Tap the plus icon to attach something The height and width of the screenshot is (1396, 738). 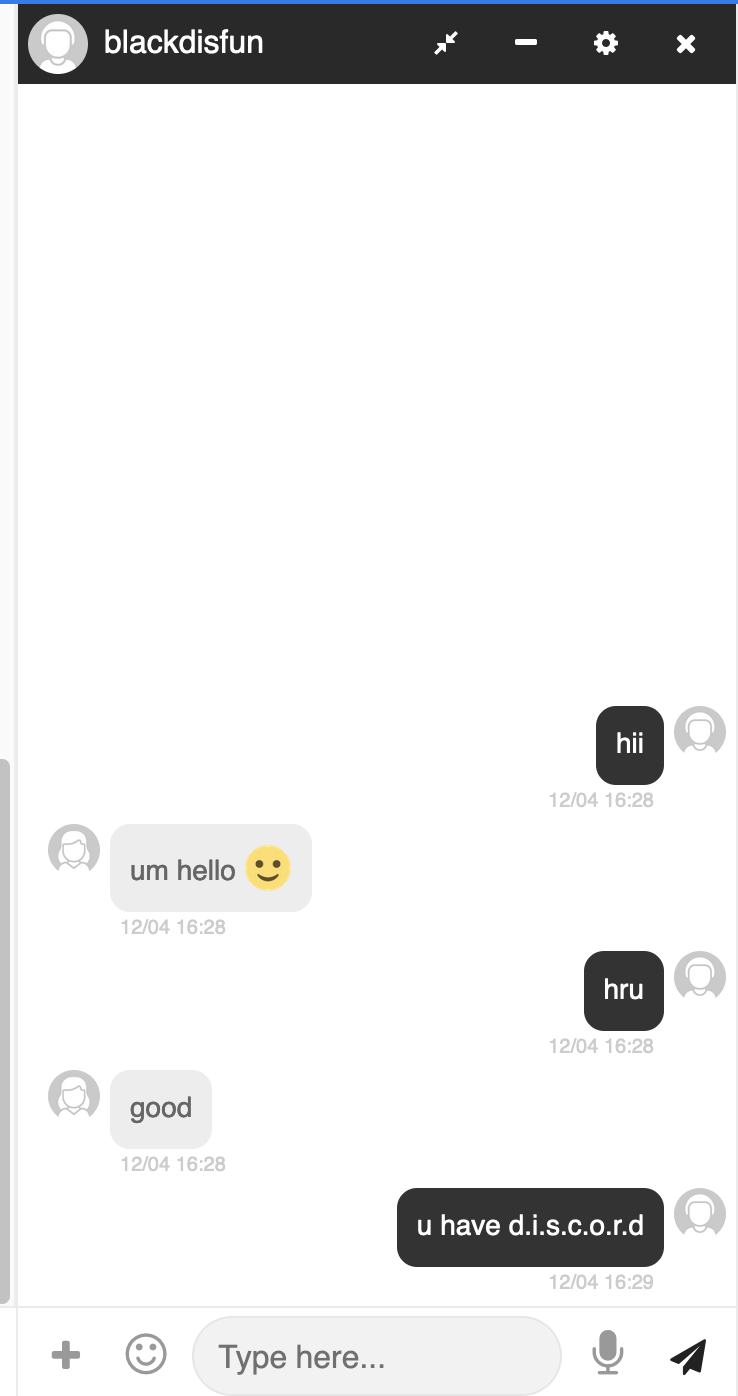coord(66,1355)
